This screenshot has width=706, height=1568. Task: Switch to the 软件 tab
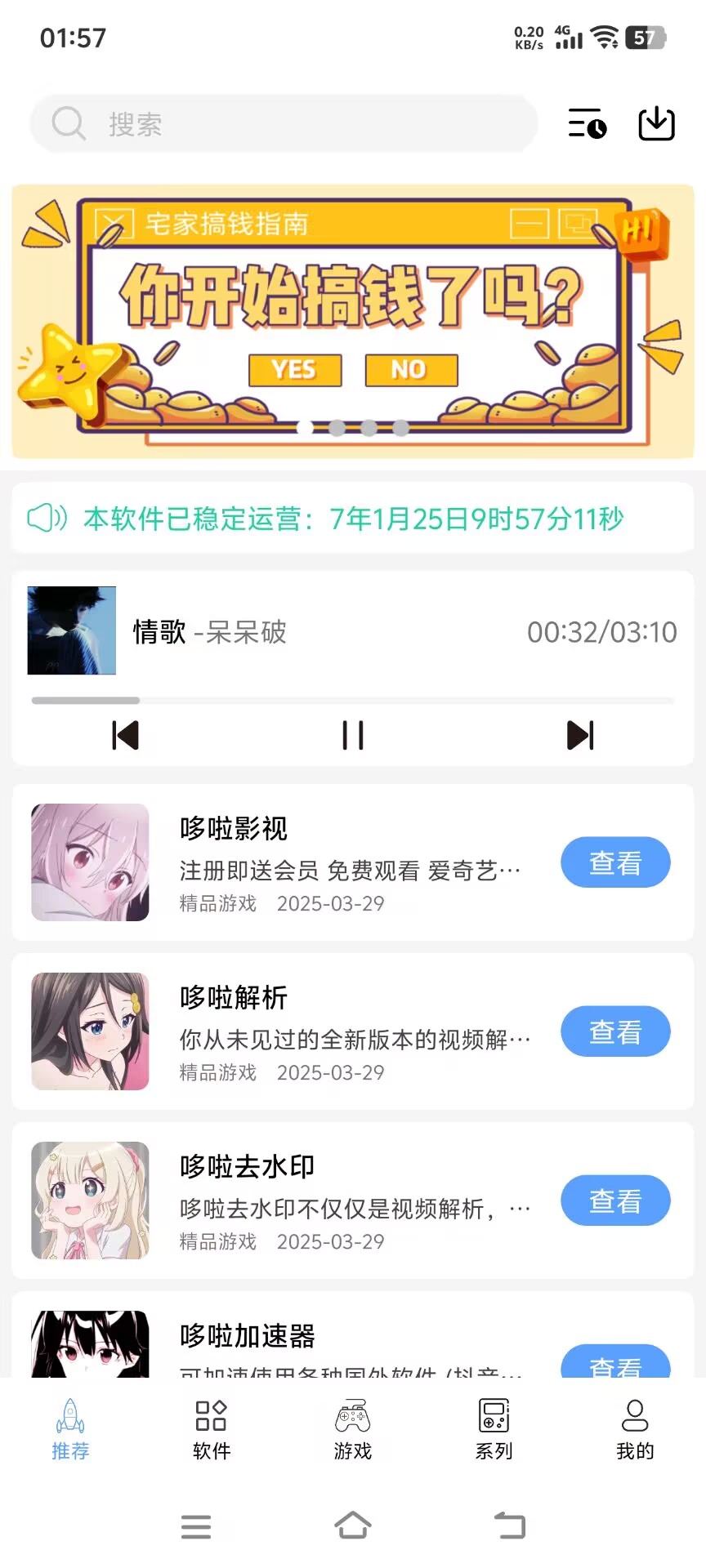(212, 1429)
